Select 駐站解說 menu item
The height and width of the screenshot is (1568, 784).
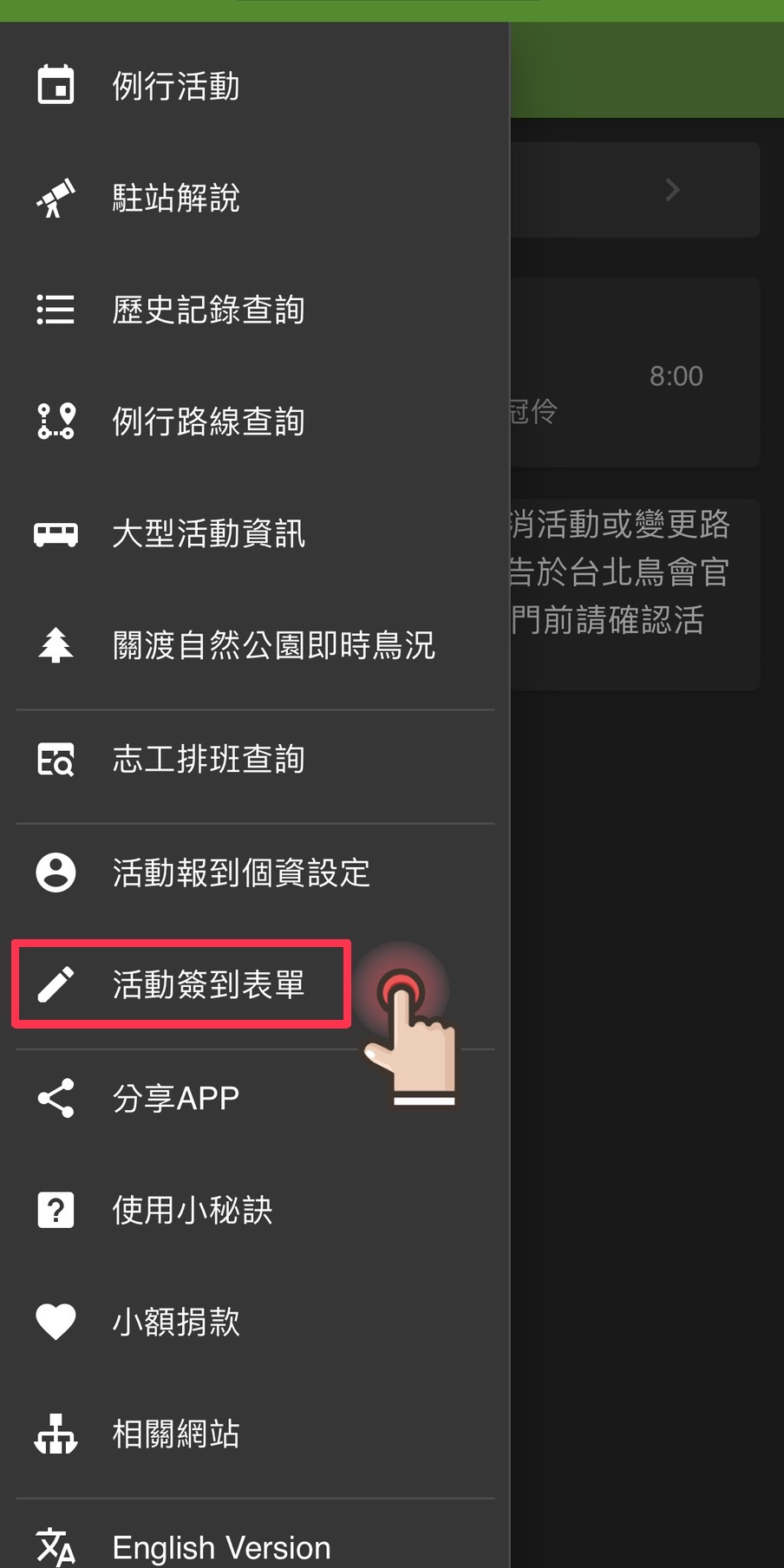pyautogui.click(x=176, y=198)
